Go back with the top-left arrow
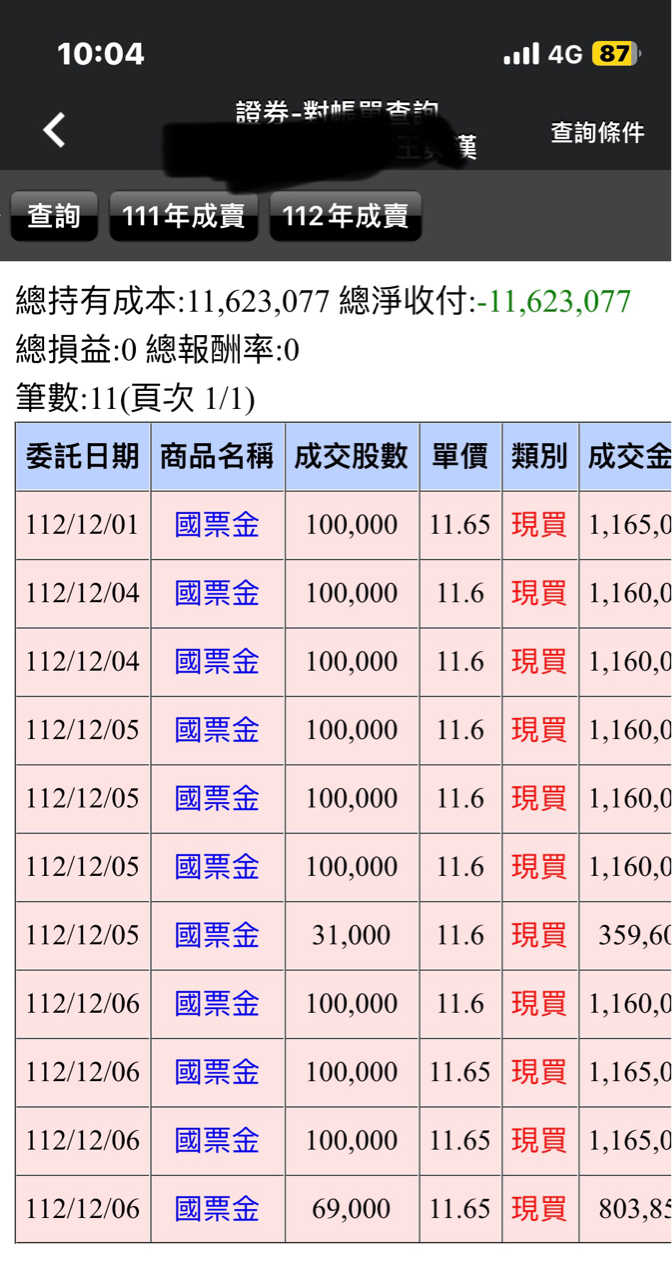 click(54, 130)
